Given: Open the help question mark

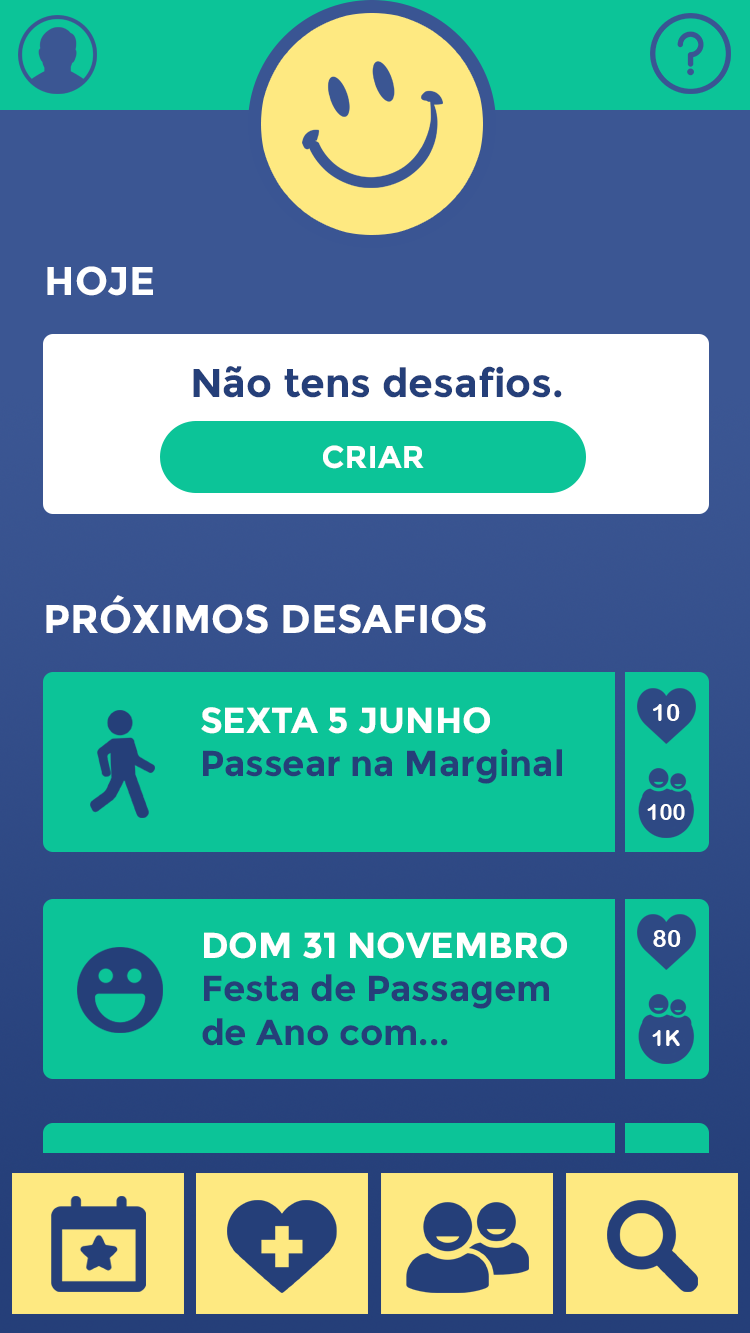Looking at the screenshot, I should click(x=690, y=56).
